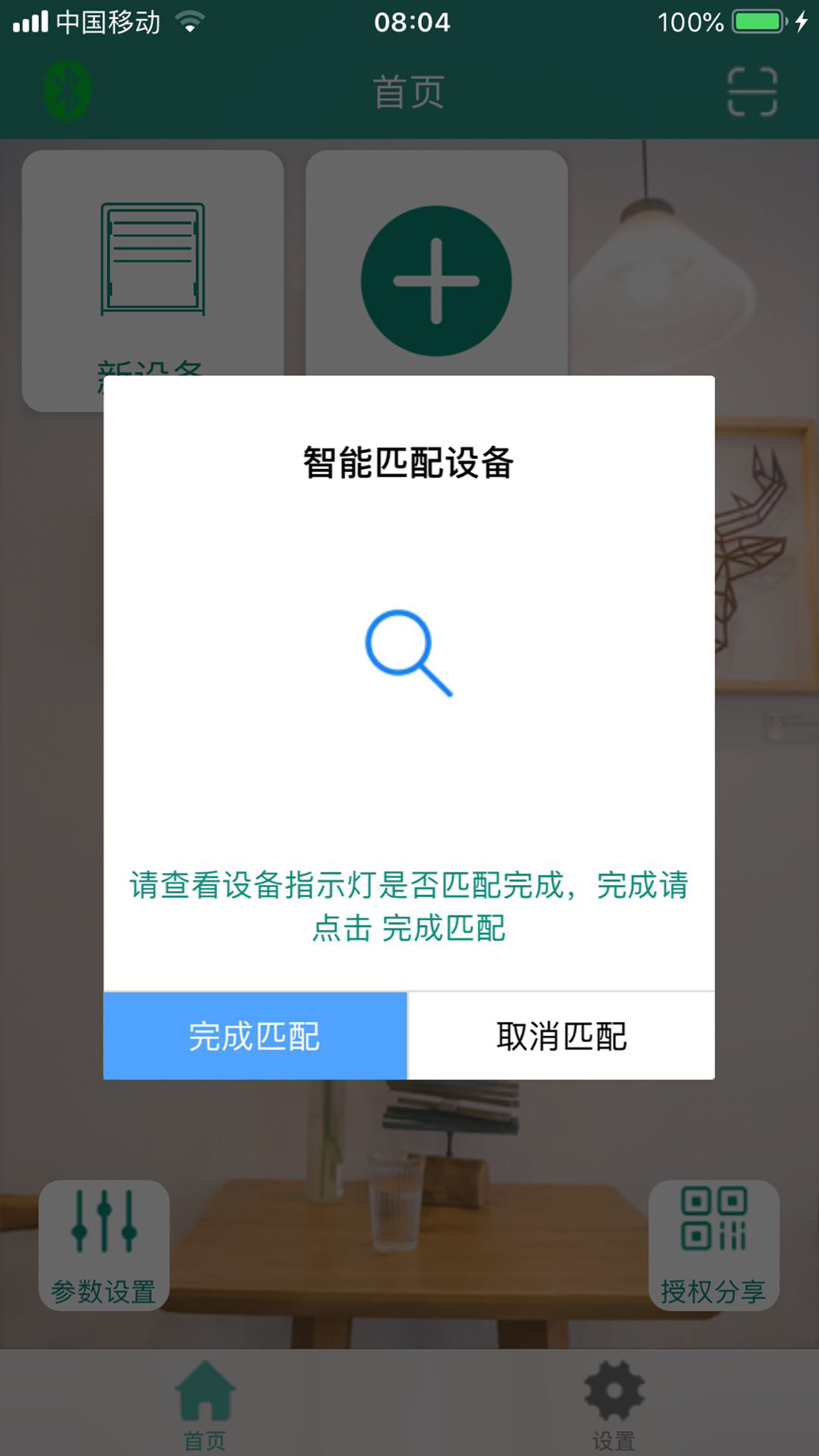Tap the 中国移动 carrier label
Screen dimensions: 819x1456
tap(109, 21)
